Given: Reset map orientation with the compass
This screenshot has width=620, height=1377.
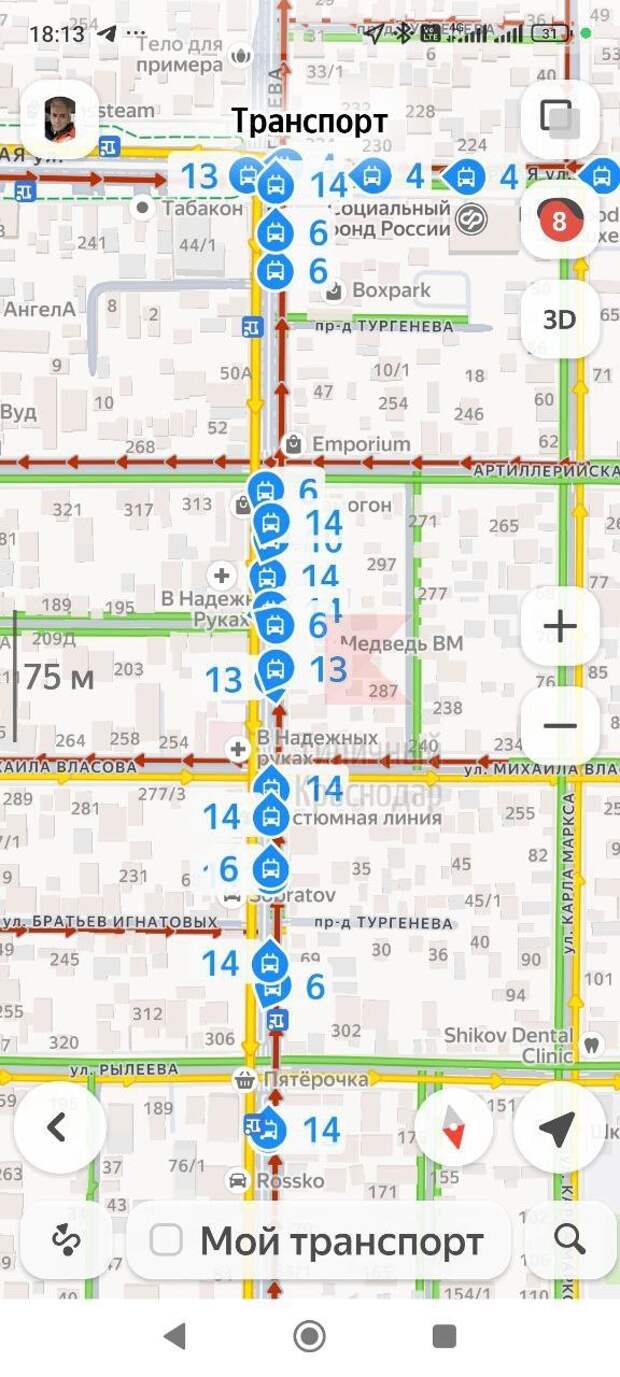Looking at the screenshot, I should point(455,1128).
